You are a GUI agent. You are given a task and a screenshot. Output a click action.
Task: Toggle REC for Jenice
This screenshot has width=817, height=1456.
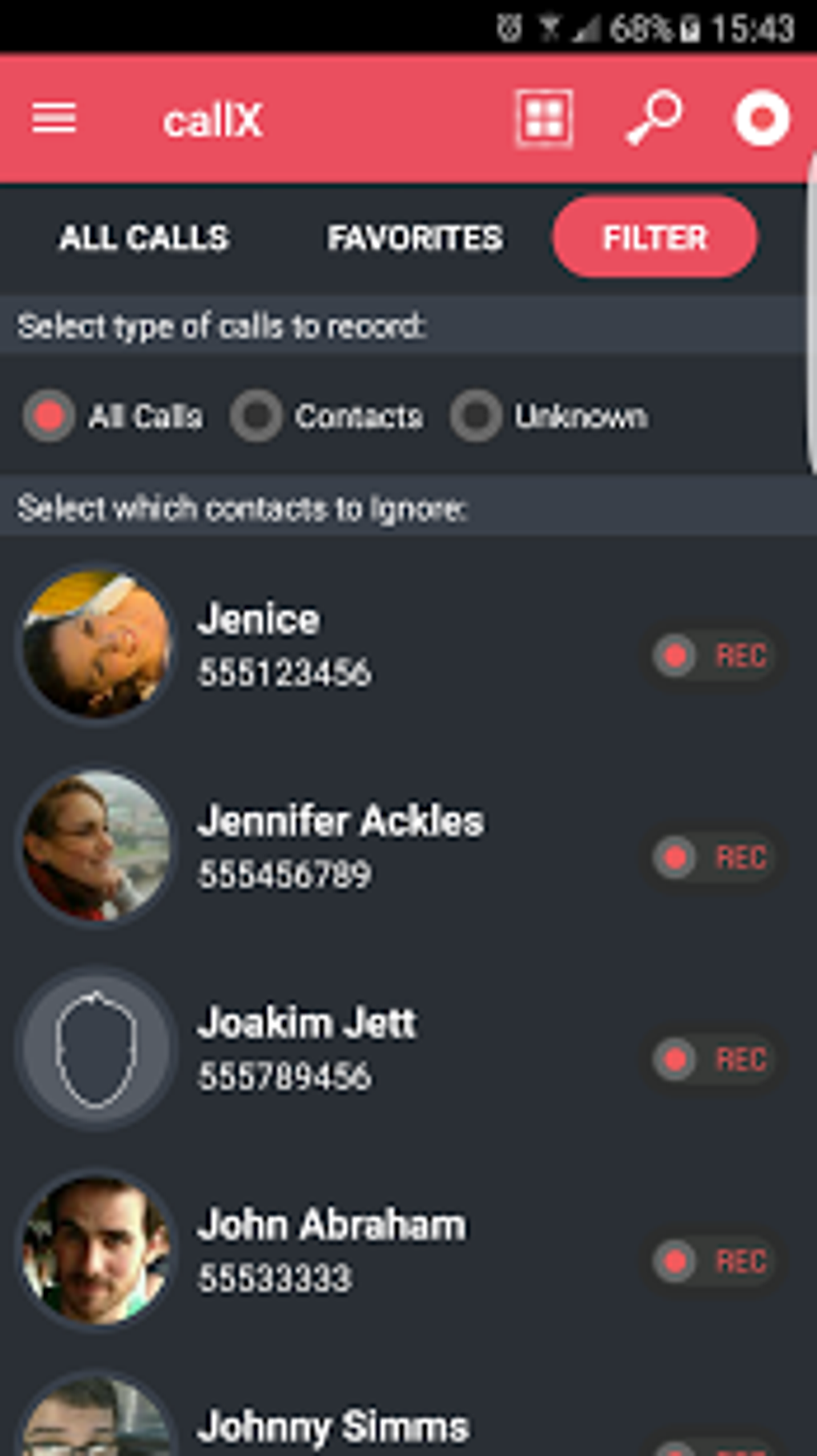click(710, 655)
